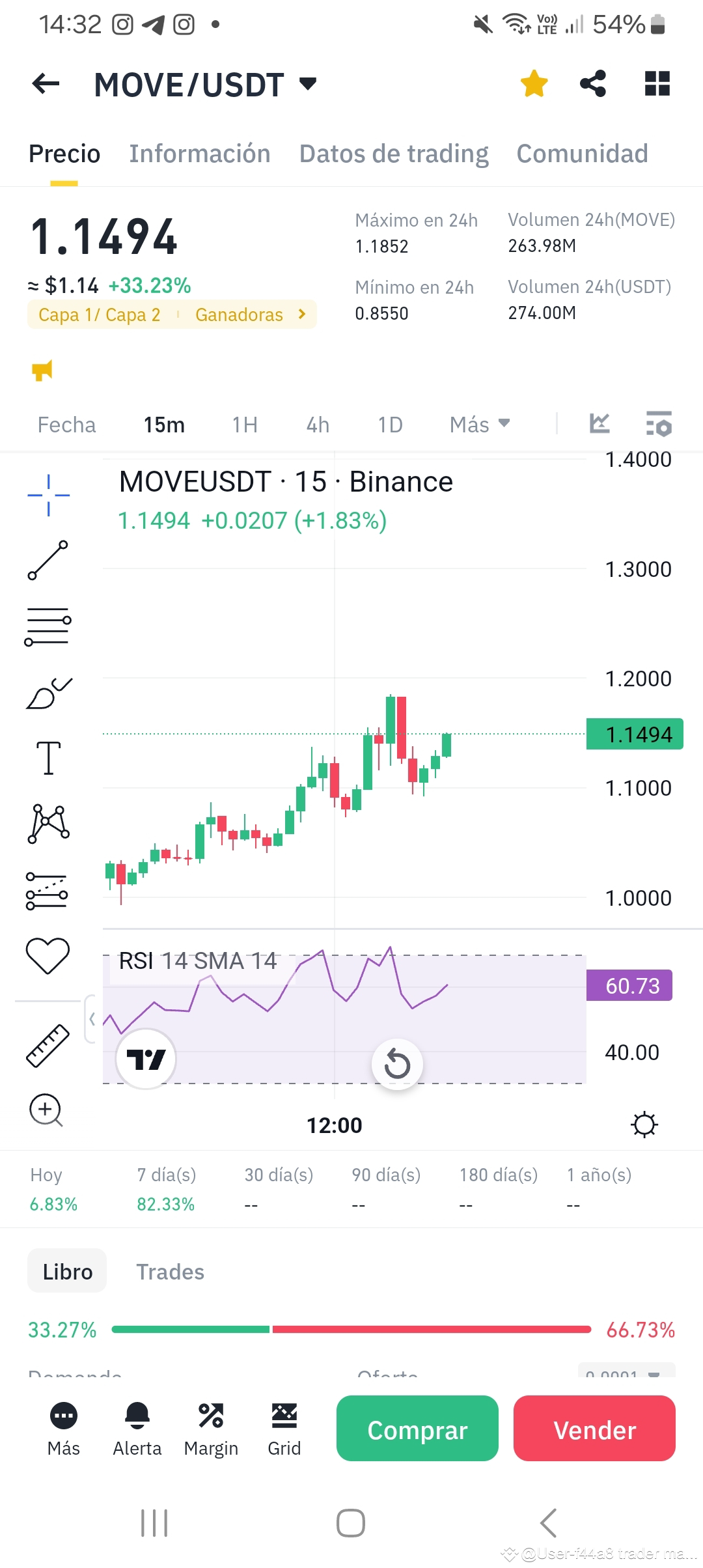Viewport: 703px width, 1568px height.
Task: Open the MOVE/USDT pair selector dropdown
Action: tap(306, 83)
